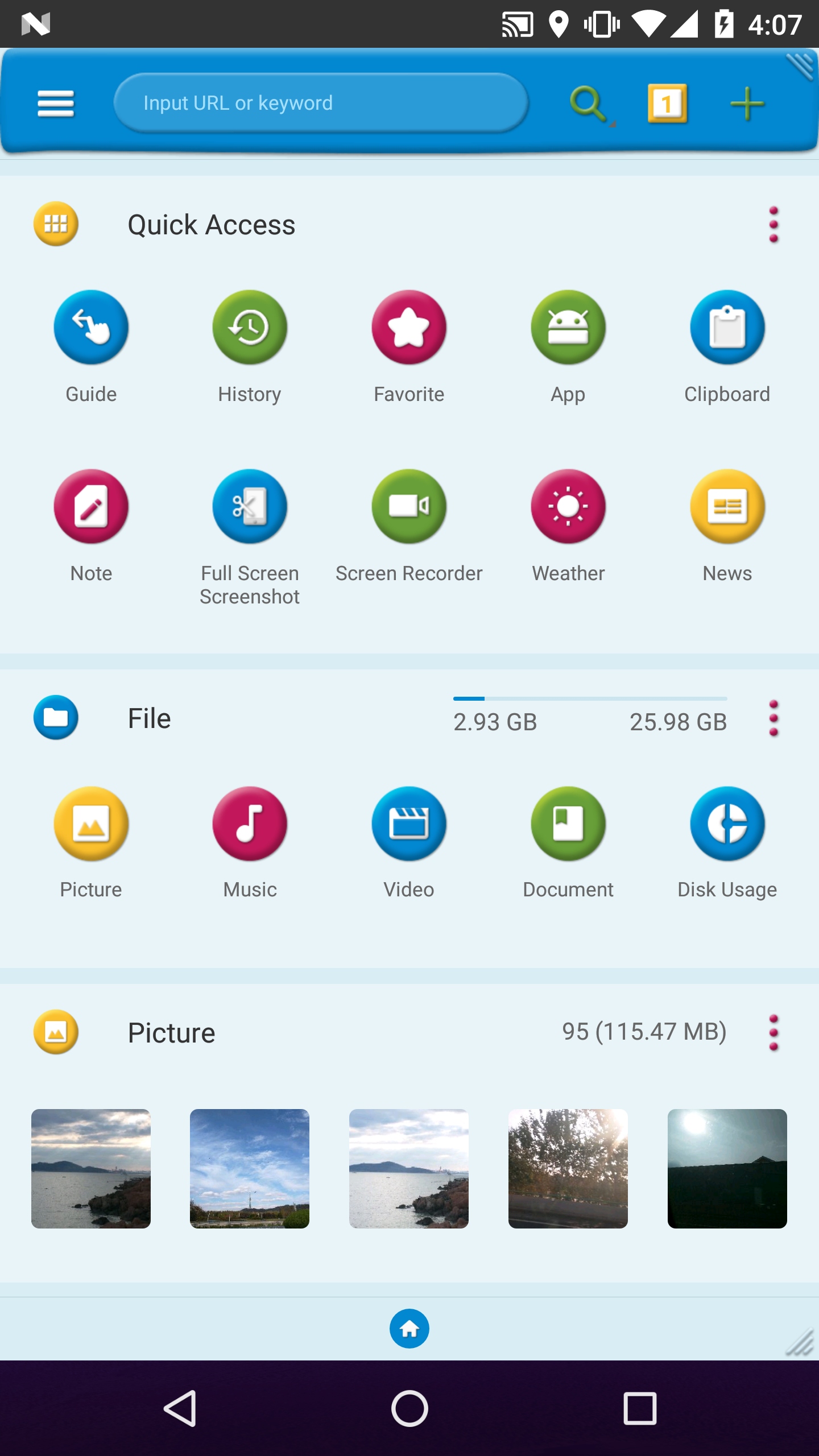Viewport: 819px width, 1456px height.
Task: Open File section overflow menu
Action: [773, 718]
